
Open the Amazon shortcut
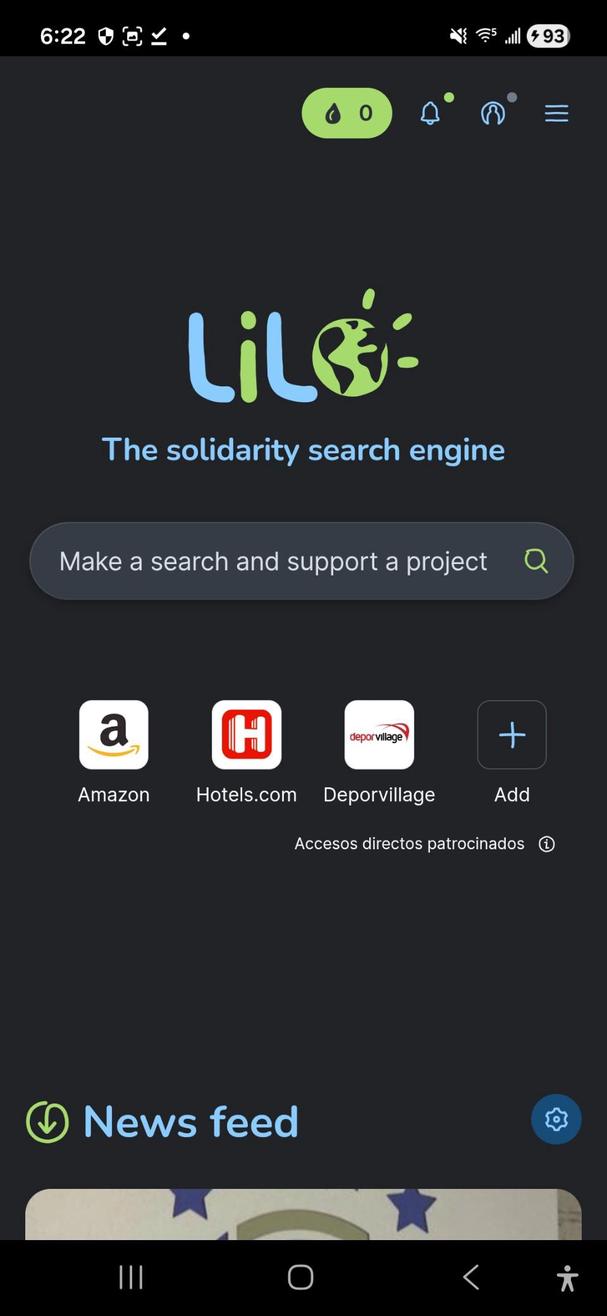point(114,735)
